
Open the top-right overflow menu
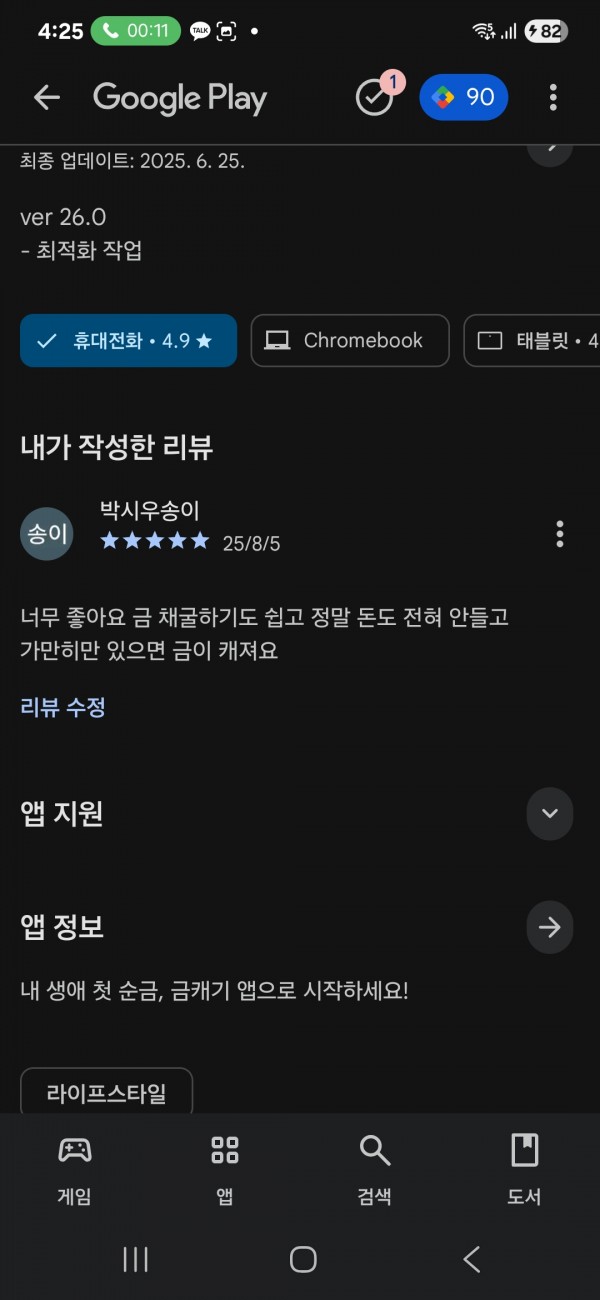[553, 97]
